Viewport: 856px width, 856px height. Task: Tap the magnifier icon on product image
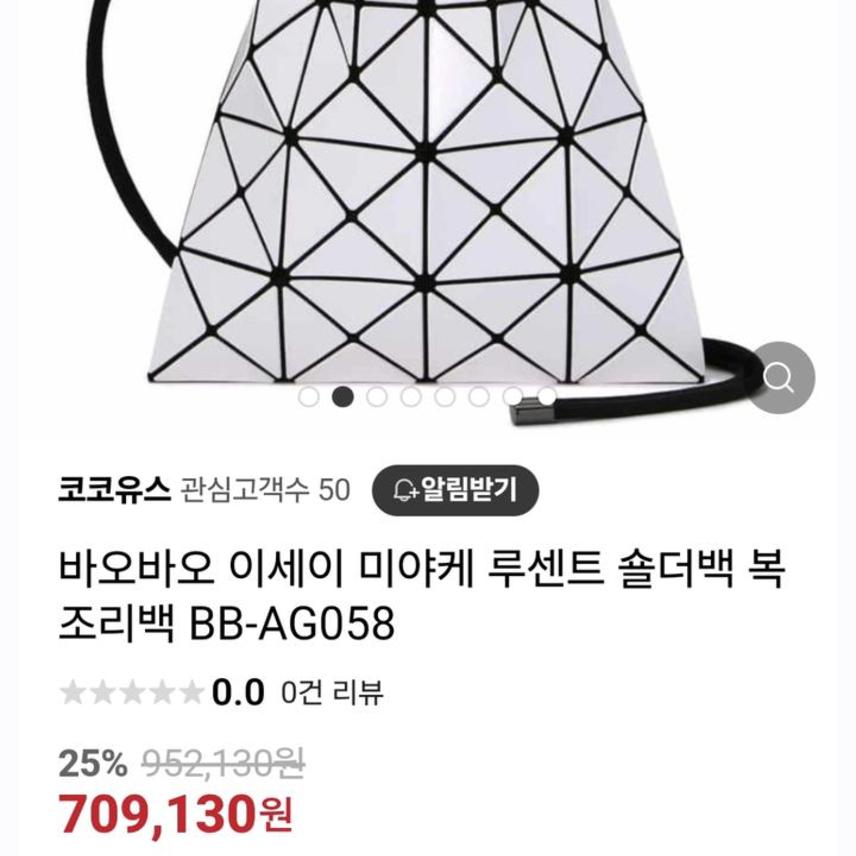[780, 378]
